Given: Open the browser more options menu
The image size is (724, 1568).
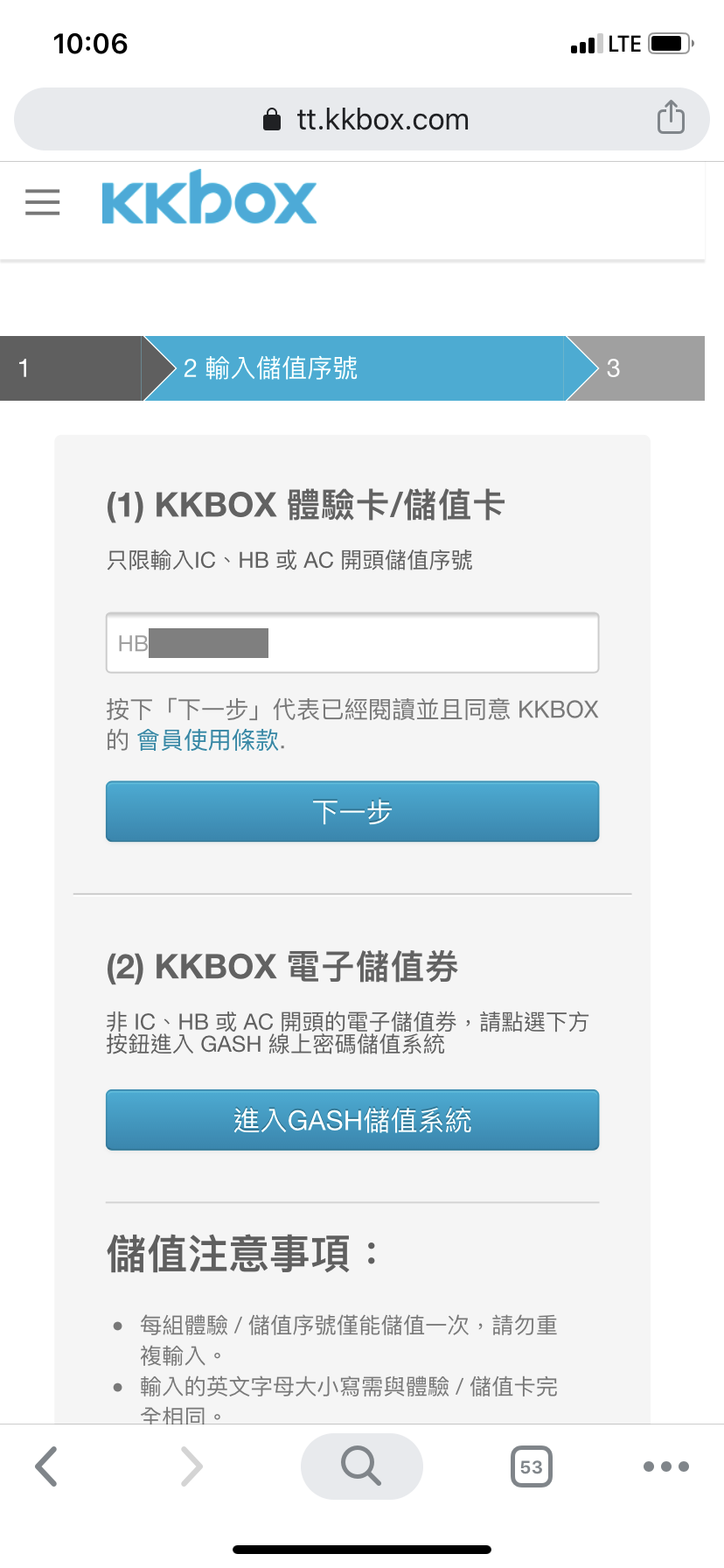Looking at the screenshot, I should point(665,1466).
